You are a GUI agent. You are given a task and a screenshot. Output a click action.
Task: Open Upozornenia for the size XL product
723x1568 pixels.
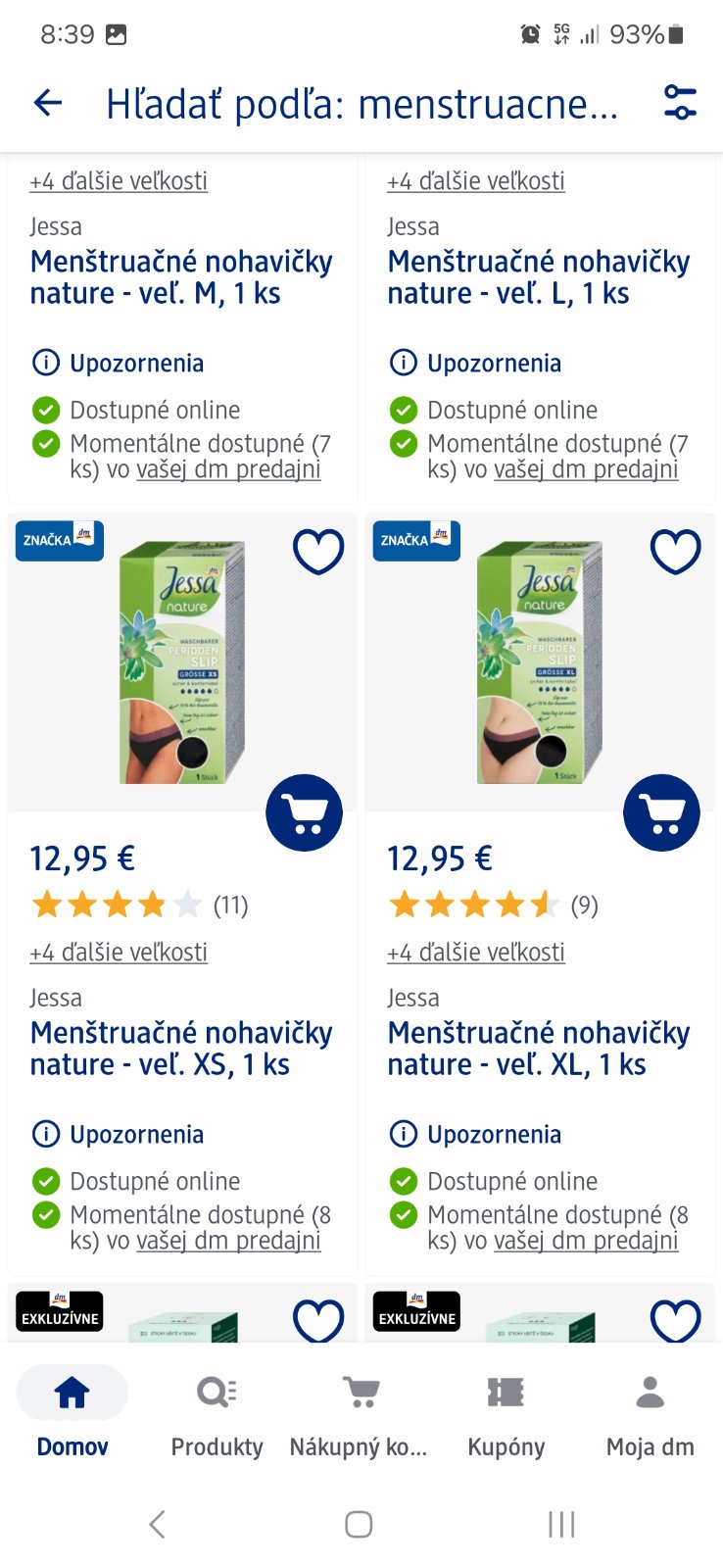[x=494, y=1135]
